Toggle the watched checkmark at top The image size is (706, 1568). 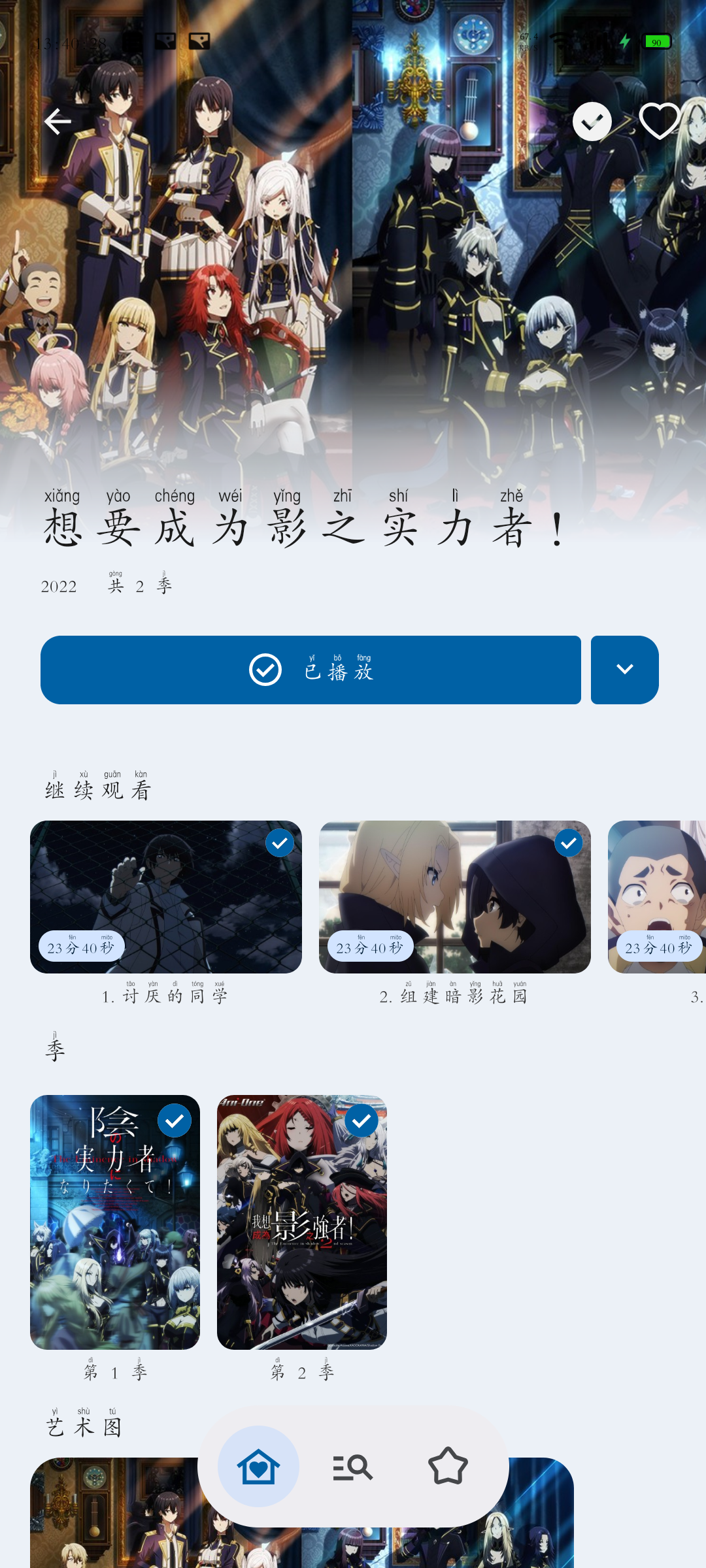point(592,122)
